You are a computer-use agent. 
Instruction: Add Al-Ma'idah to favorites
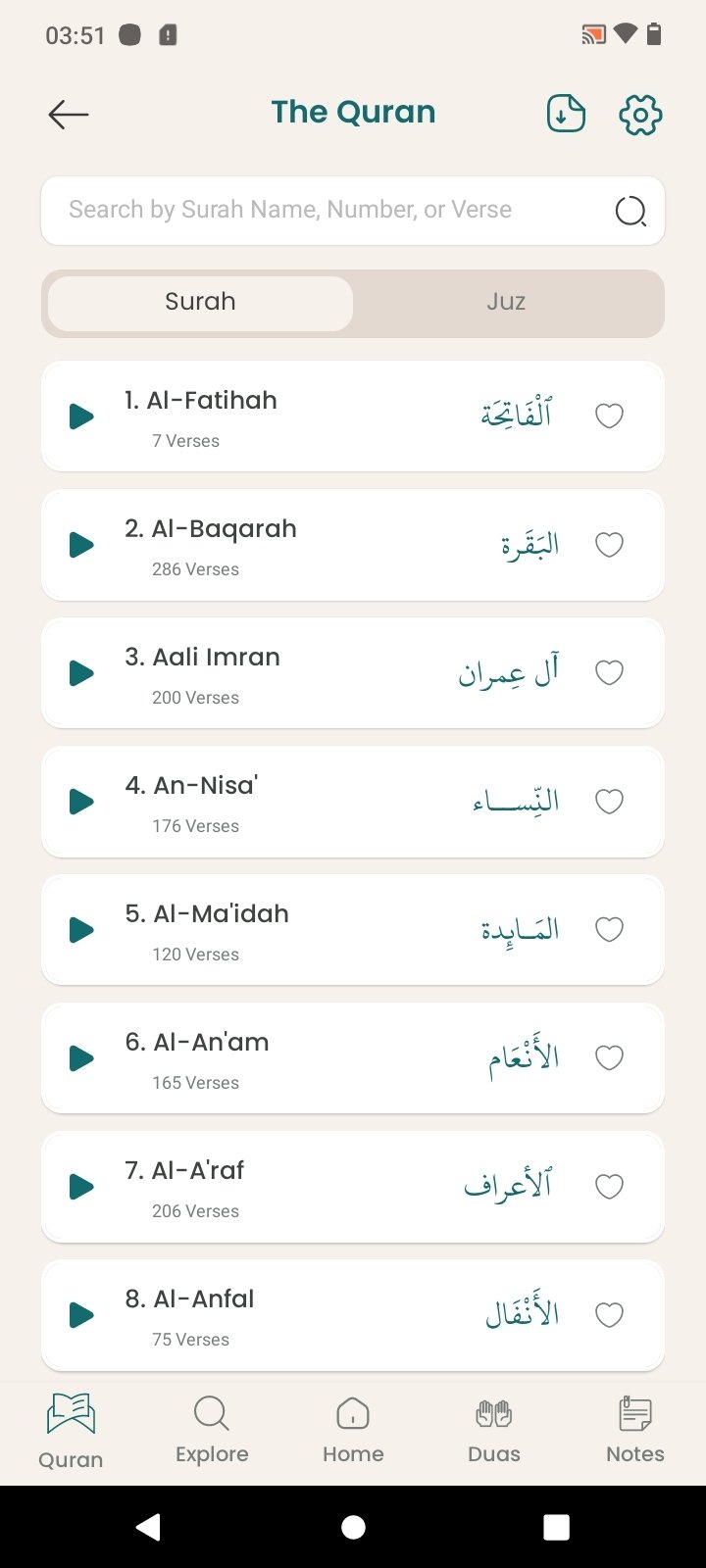(610, 930)
